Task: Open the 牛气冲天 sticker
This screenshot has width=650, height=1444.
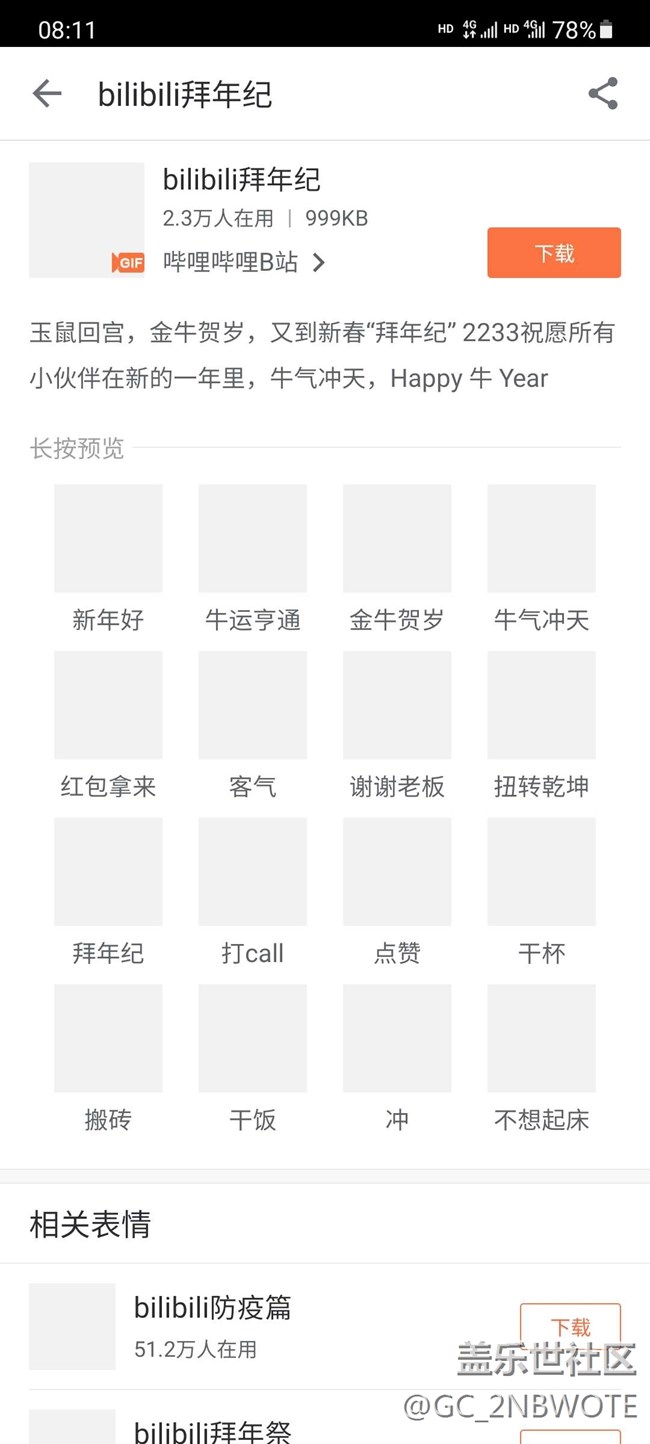Action: [x=541, y=539]
